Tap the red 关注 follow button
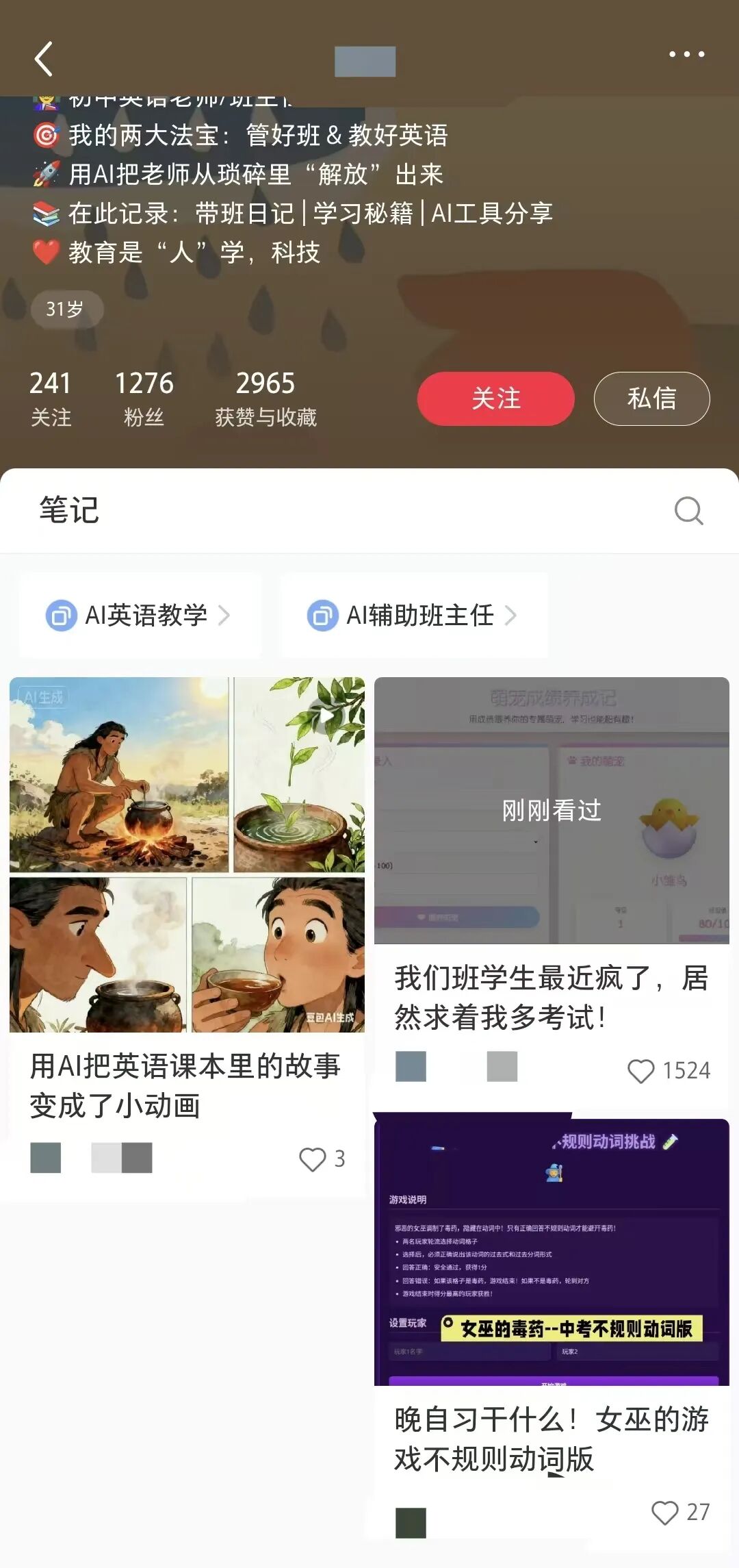This screenshot has width=739, height=1568. [495, 399]
